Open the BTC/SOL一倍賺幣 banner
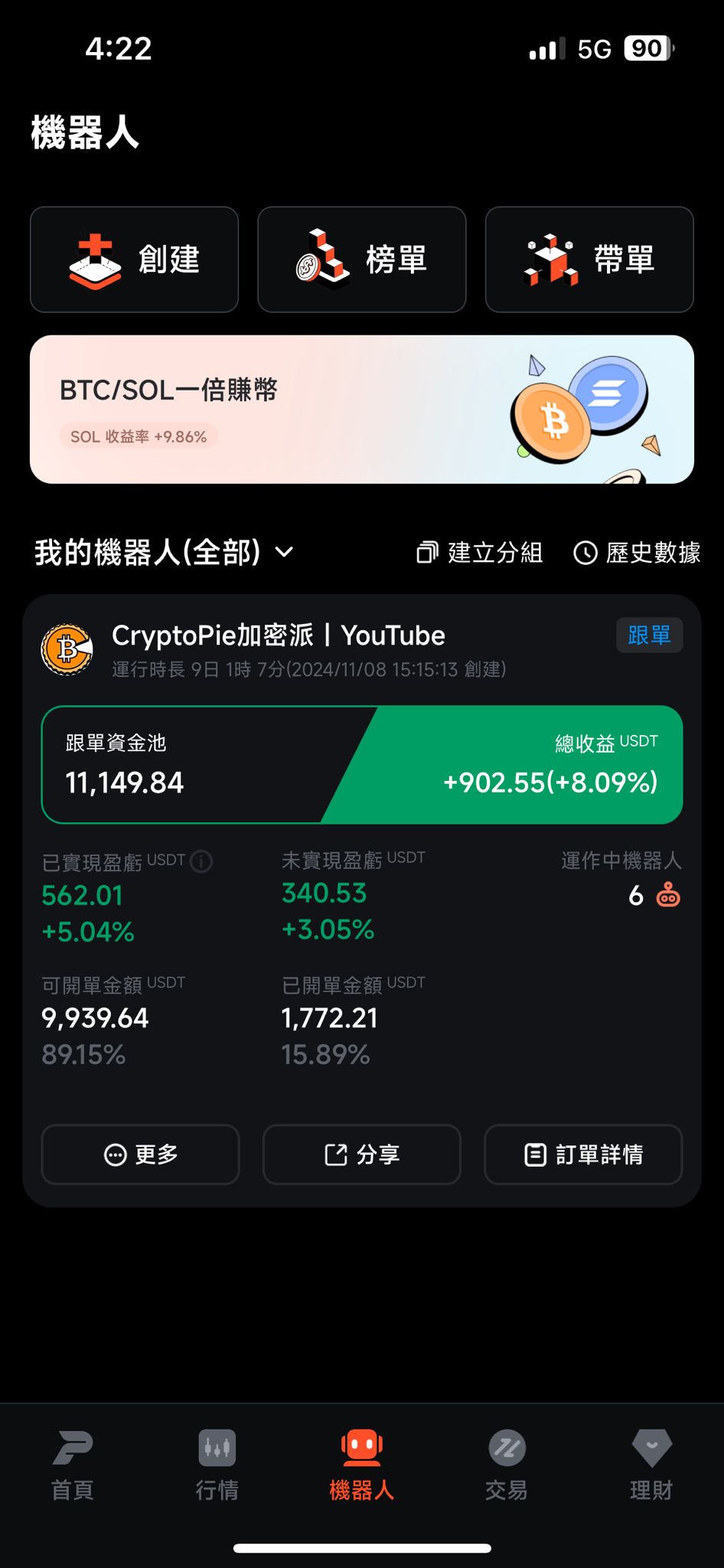 tap(361, 409)
